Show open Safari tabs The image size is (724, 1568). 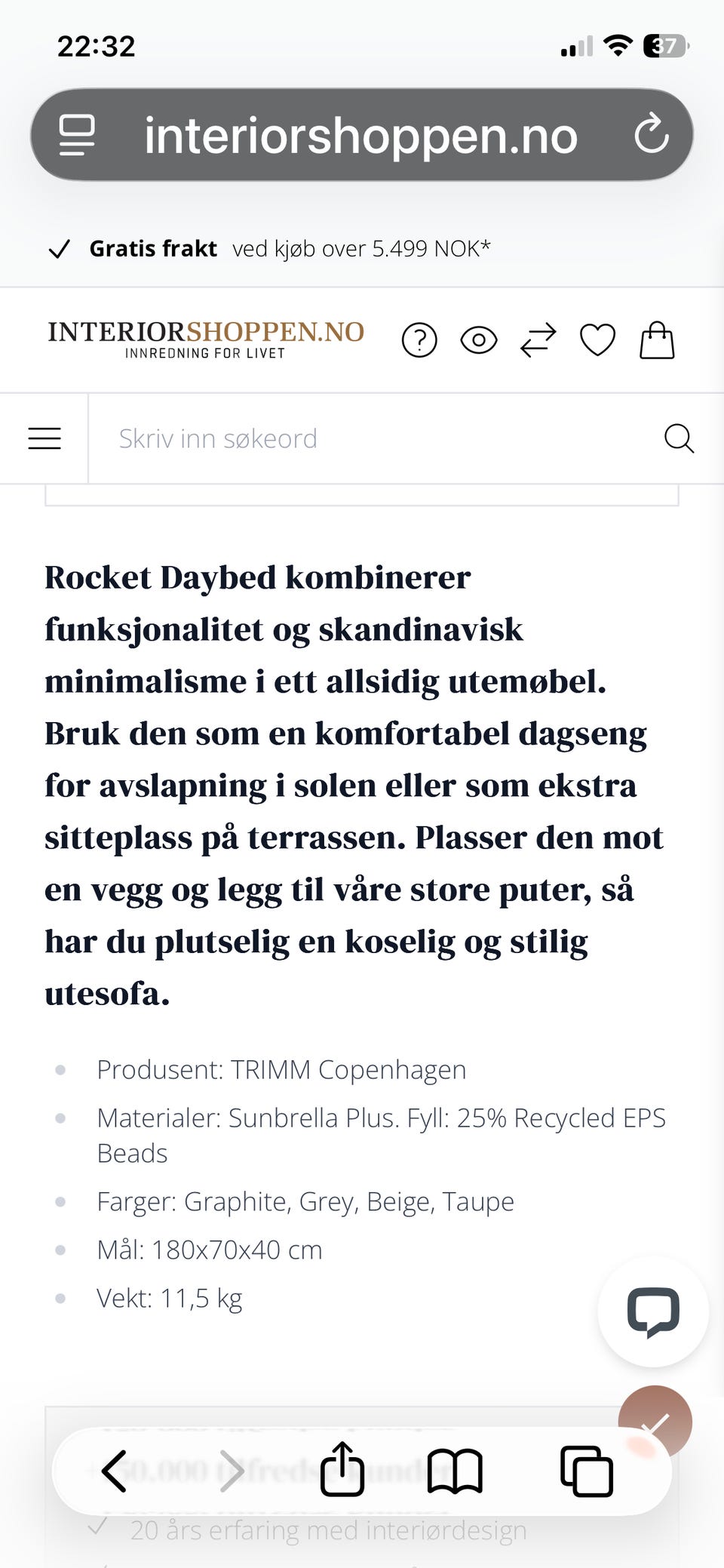587,1471
